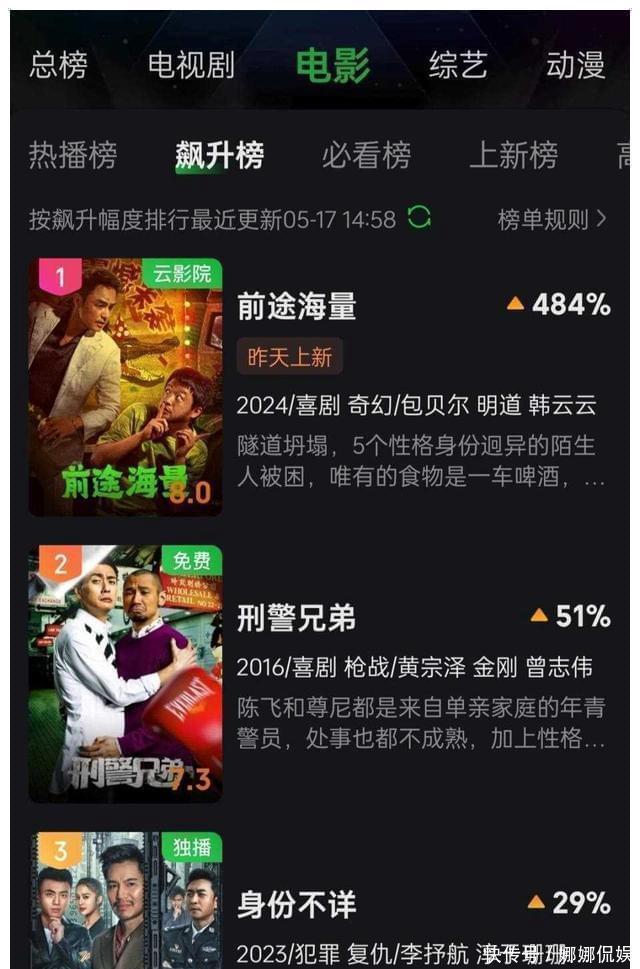640x969 pixels.
Task: Switch to the 电视剧 tab
Action: pos(191,65)
